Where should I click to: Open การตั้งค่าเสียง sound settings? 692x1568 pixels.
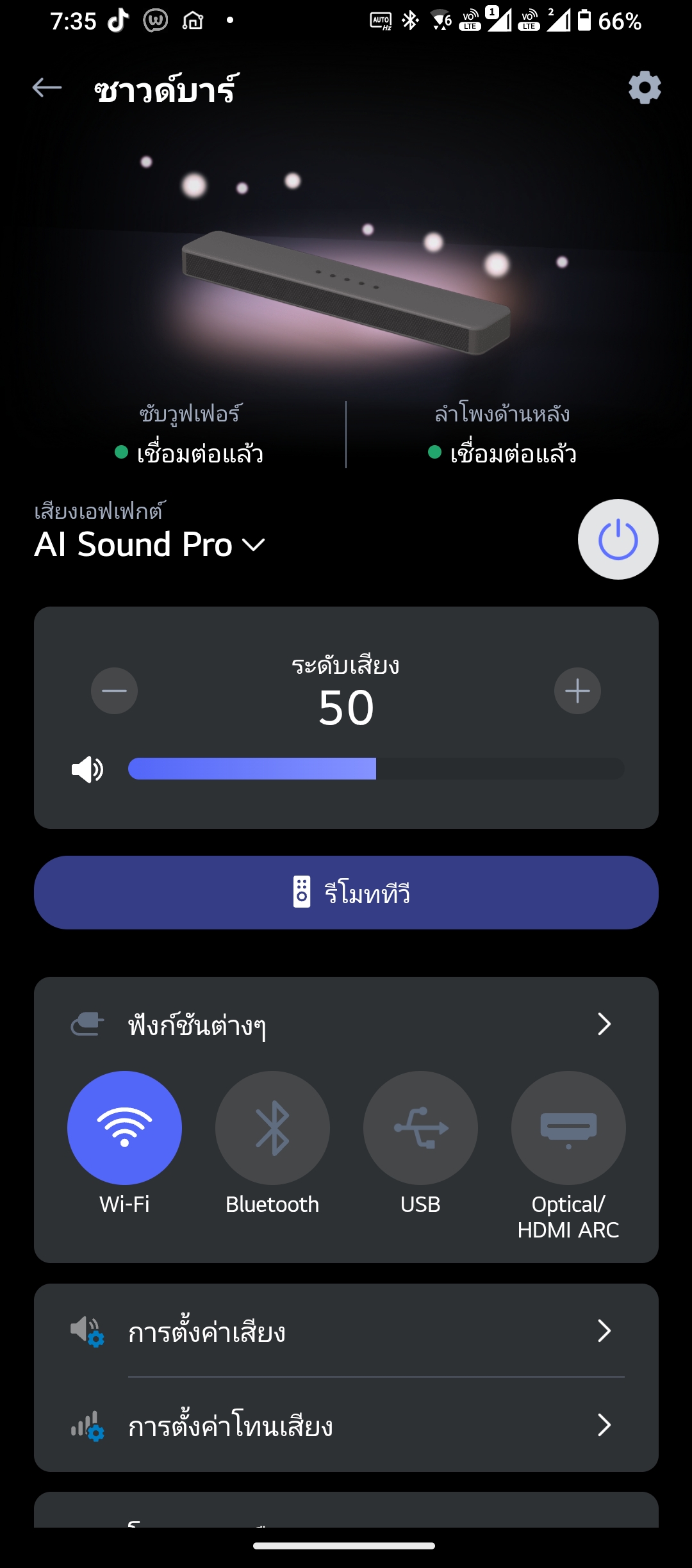[x=346, y=1331]
